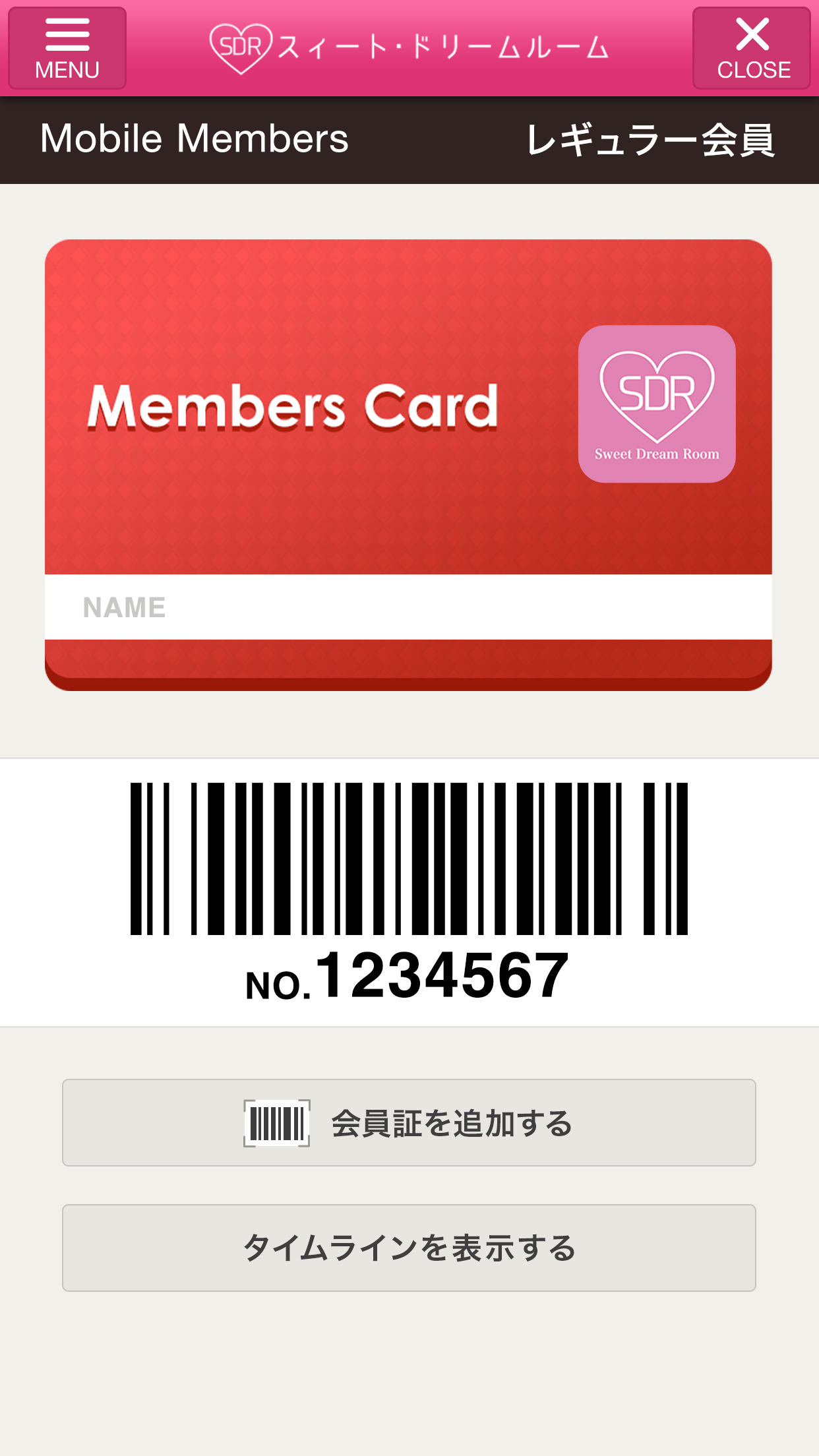Close the members card screen
This screenshot has width=819, height=1456.
[752, 48]
